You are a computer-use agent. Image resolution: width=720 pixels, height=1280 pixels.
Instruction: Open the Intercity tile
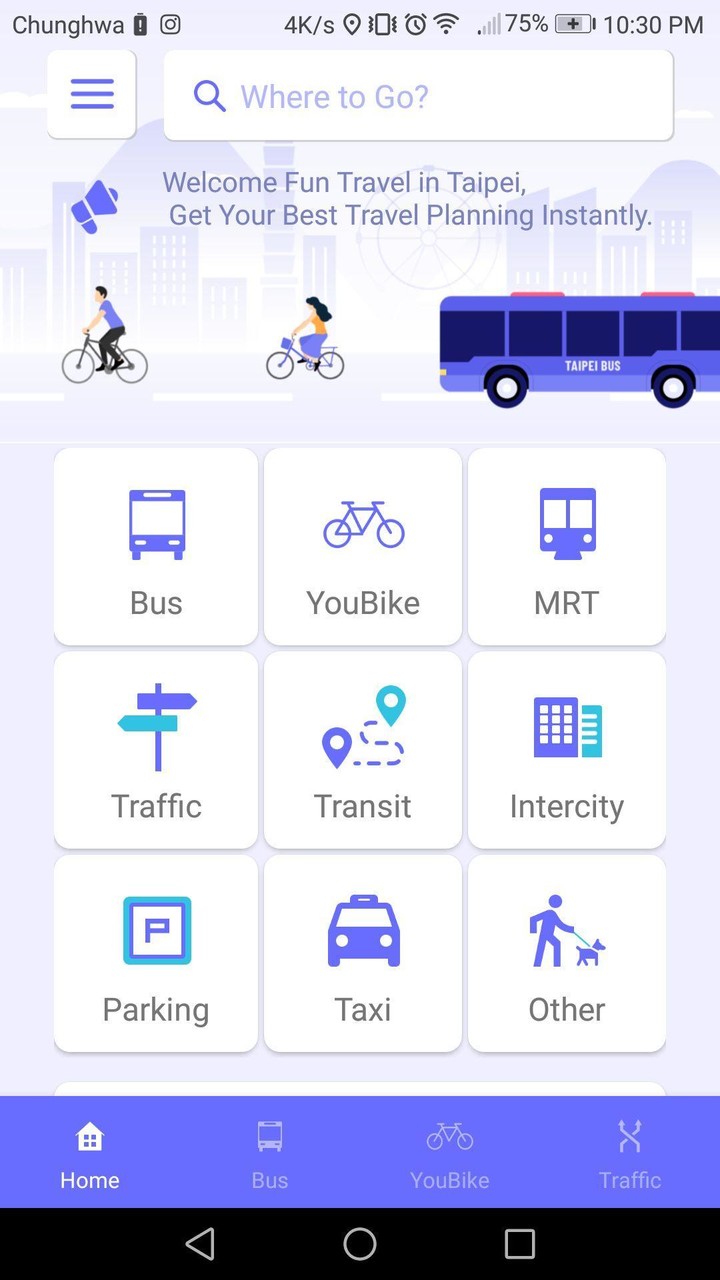pos(566,750)
